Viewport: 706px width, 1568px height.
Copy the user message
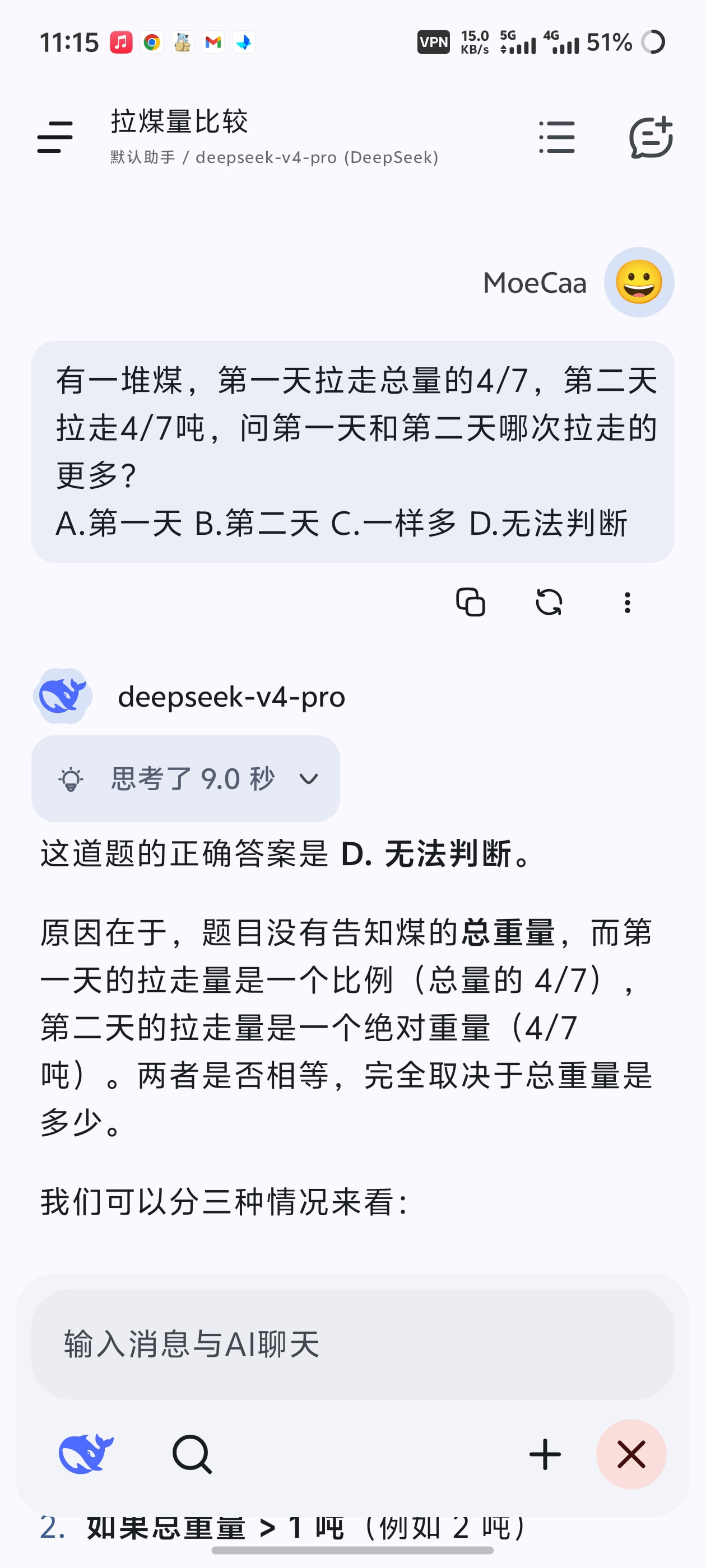tap(470, 603)
